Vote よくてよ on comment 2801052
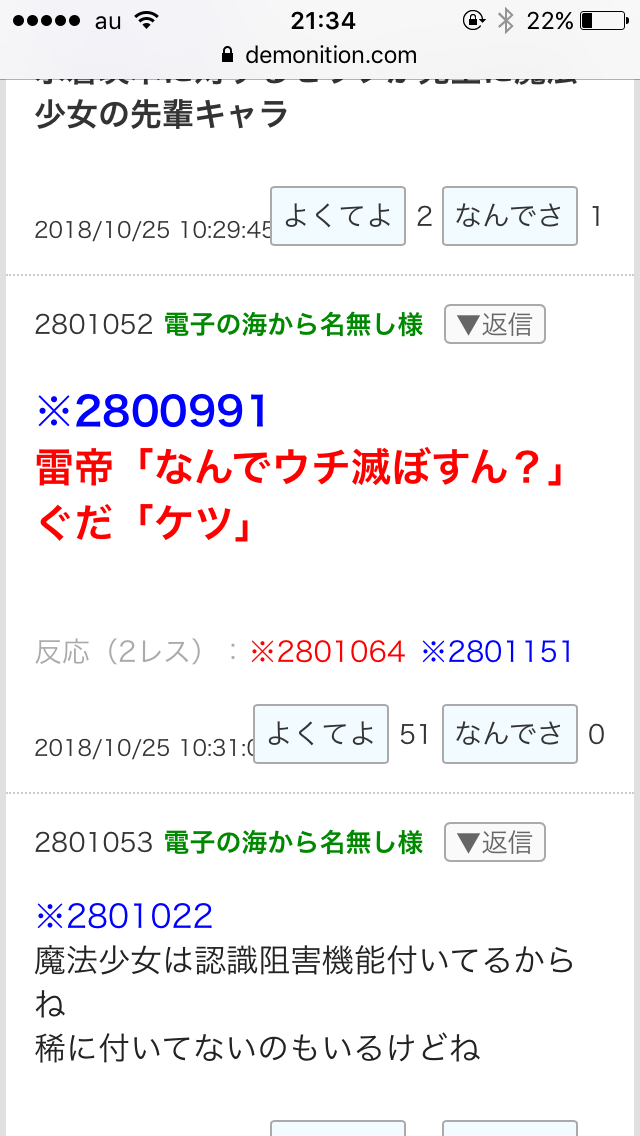 (x=321, y=734)
